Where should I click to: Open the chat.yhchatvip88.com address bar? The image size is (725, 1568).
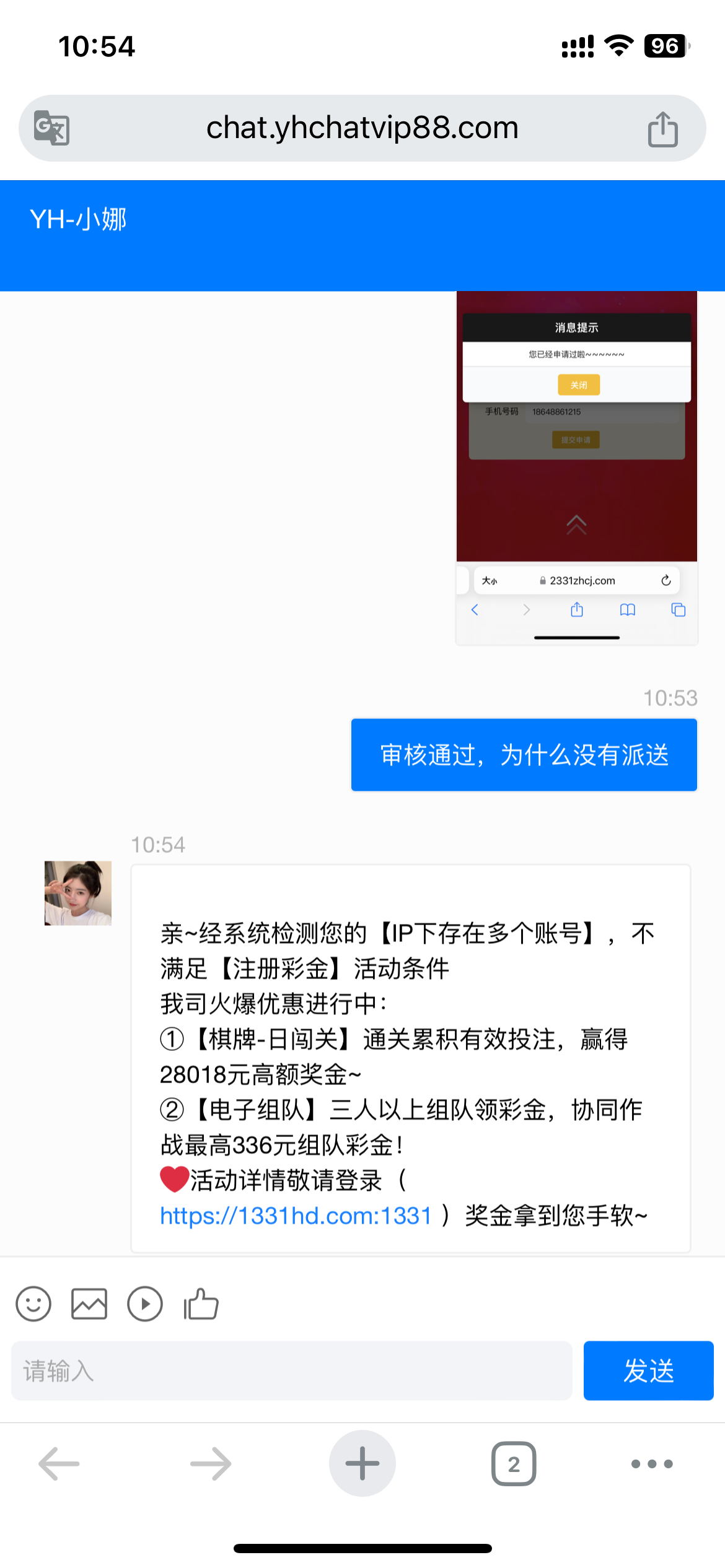point(362,128)
